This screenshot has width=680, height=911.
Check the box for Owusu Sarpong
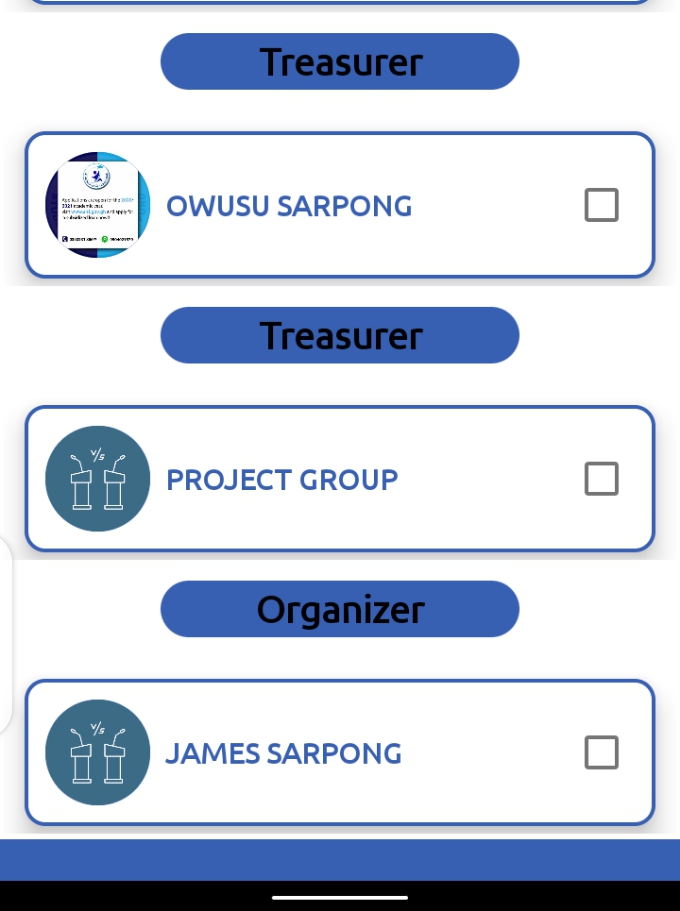pos(601,205)
